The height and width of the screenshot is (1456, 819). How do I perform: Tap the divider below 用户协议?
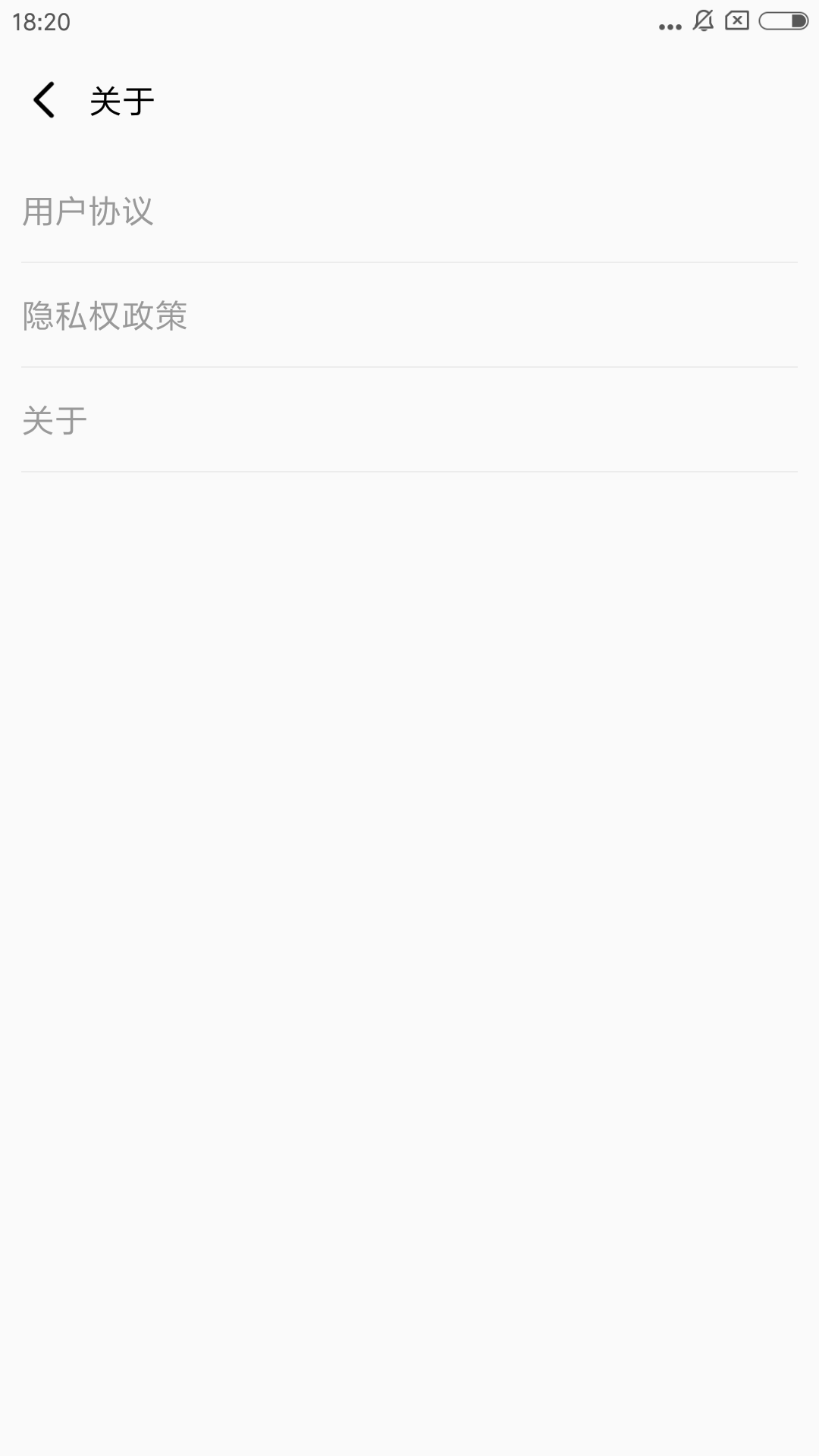click(x=409, y=263)
